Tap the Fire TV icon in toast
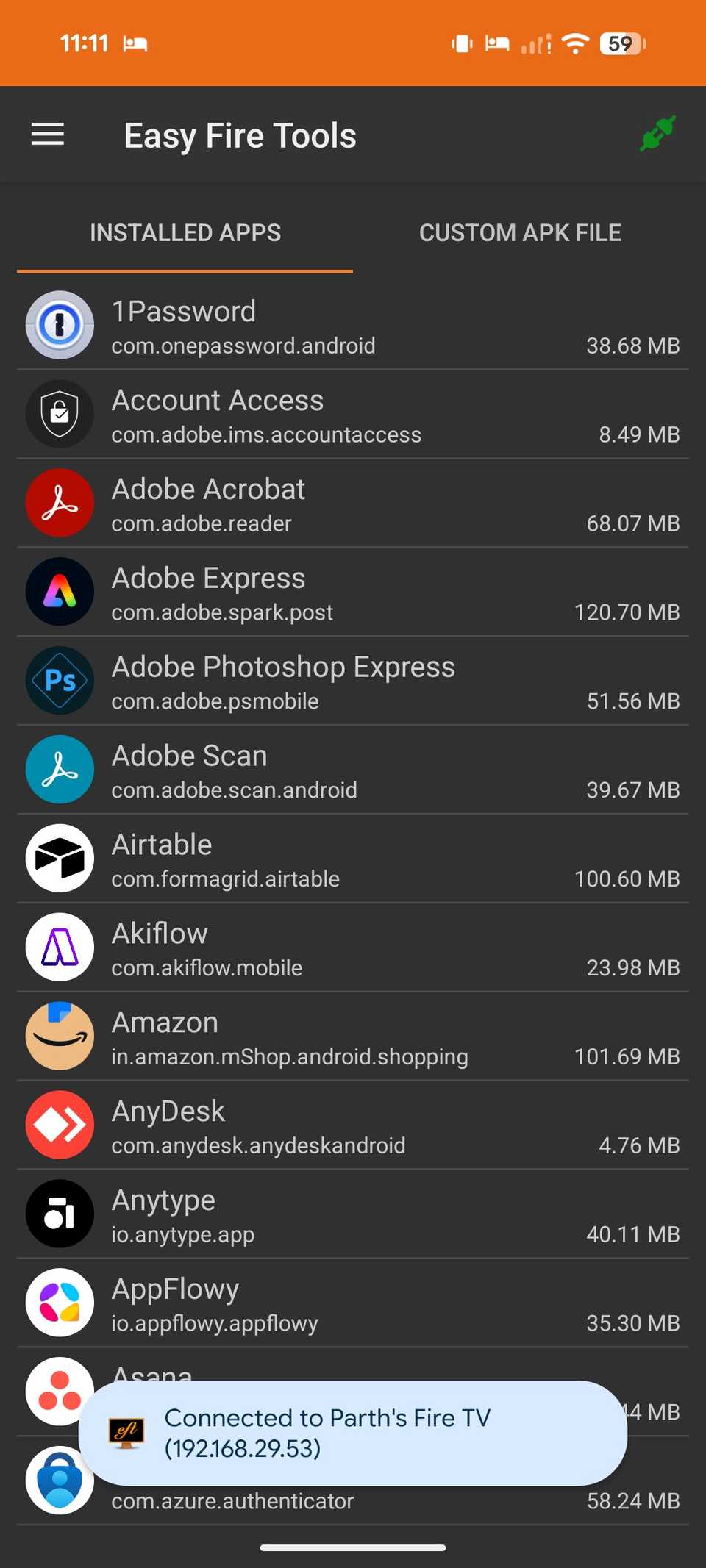This screenshot has width=706, height=1568. [x=126, y=1432]
